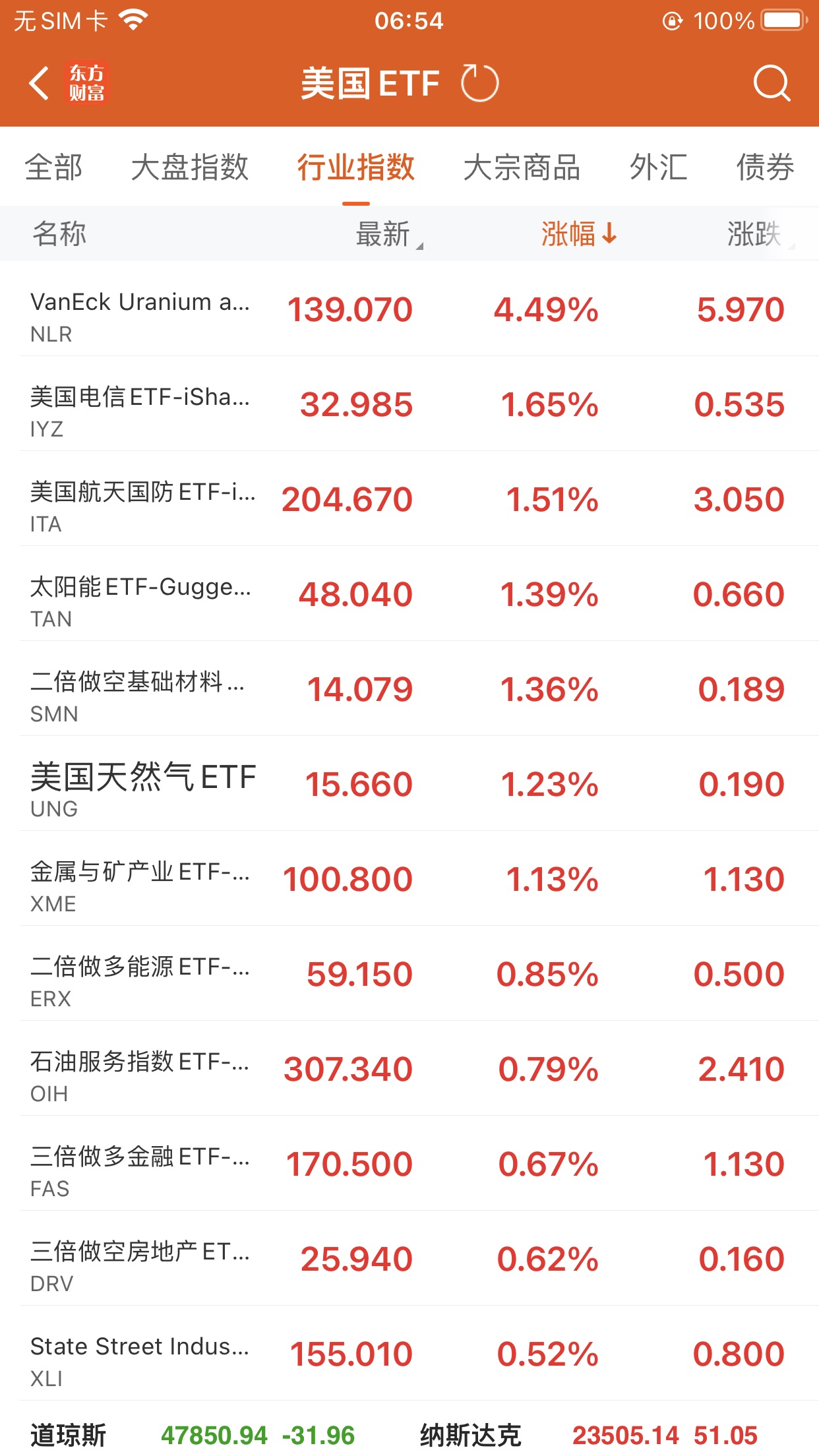The height and width of the screenshot is (1456, 819).
Task: Select the 大宗商品 tab
Action: point(521,167)
